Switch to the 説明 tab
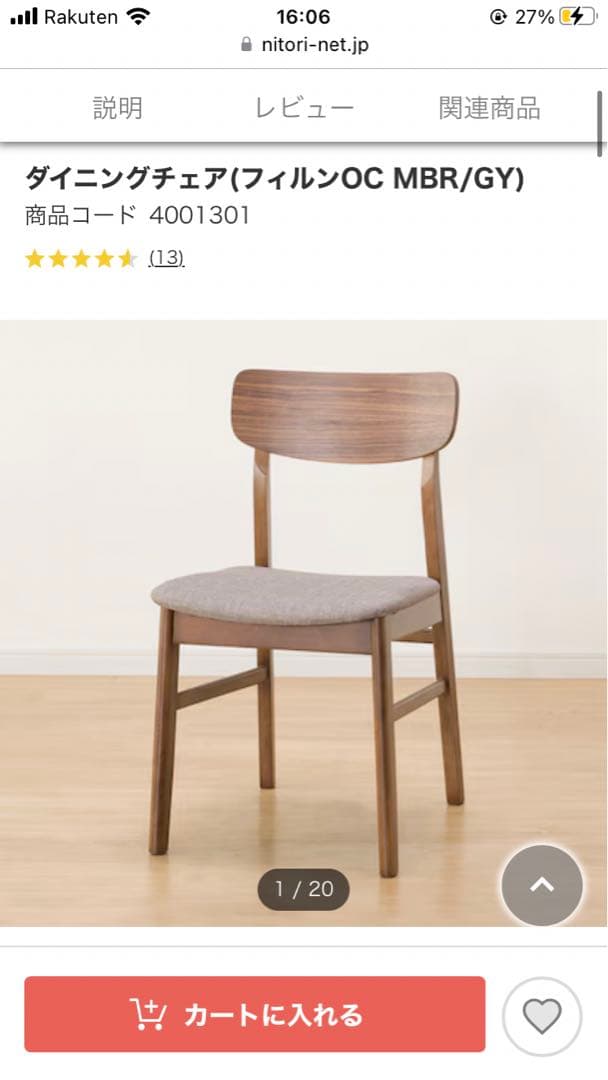This screenshot has width=608, height=1080. 117,108
